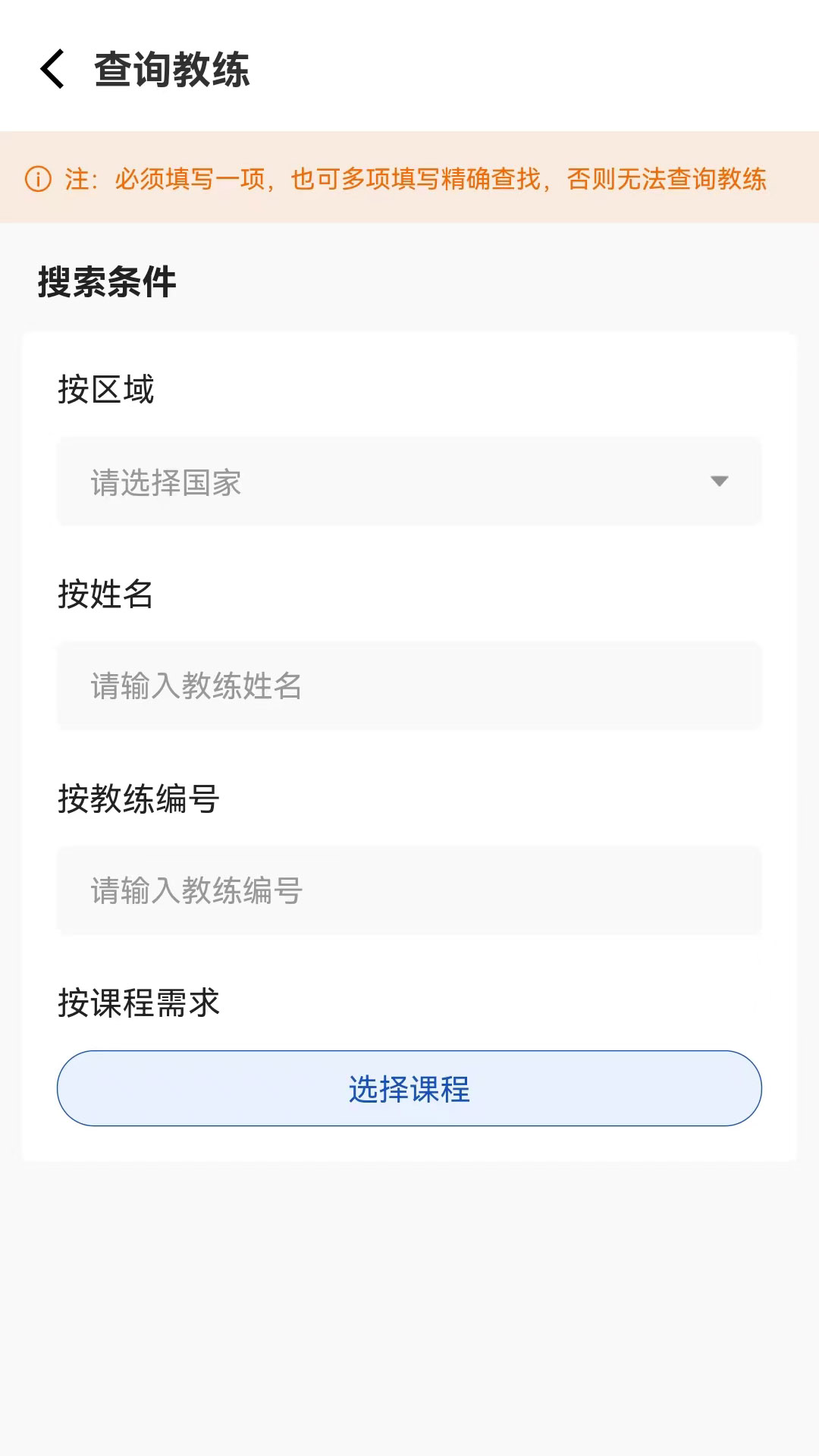The image size is (819, 1456).
Task: Click the circled info icon in the notice banner
Action: pos(37,180)
